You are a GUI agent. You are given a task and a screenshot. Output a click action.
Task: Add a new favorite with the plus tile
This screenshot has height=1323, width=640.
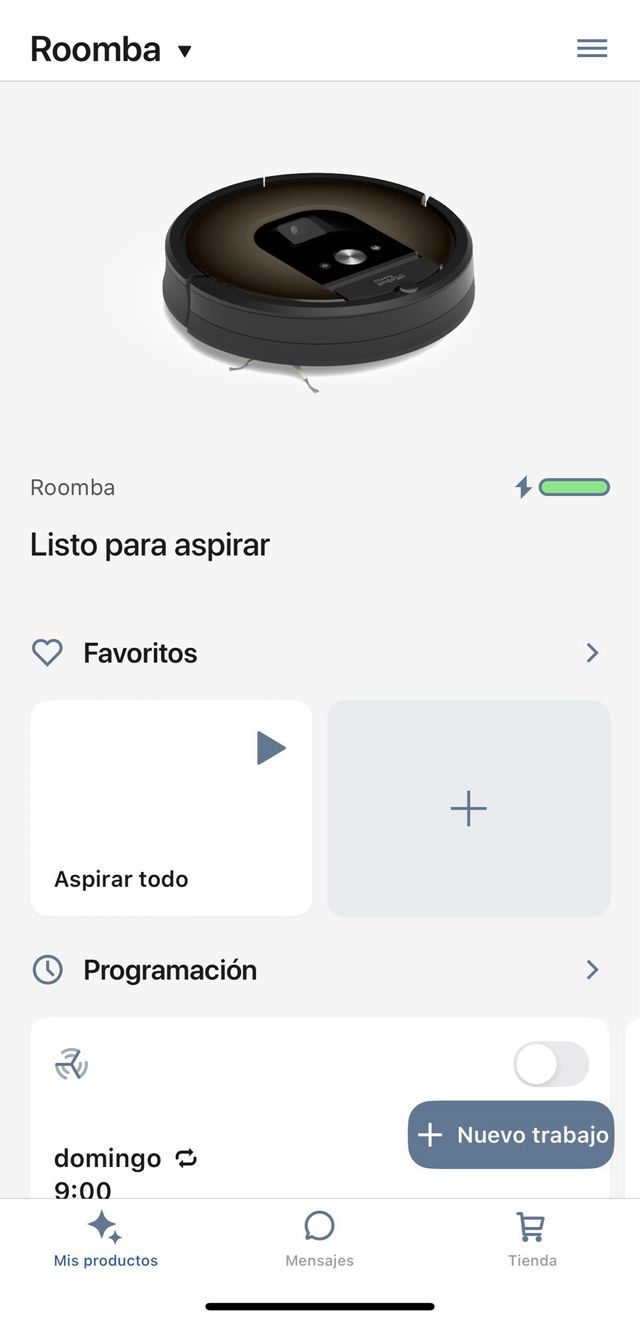click(x=468, y=808)
